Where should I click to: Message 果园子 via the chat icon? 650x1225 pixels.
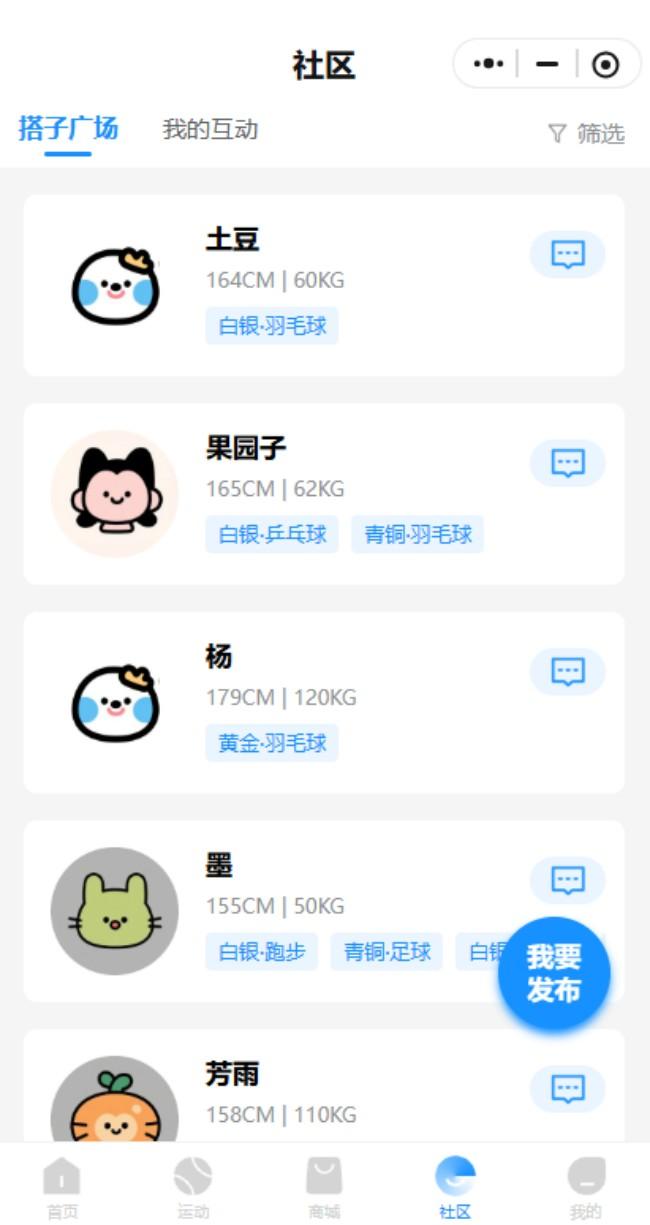click(x=567, y=463)
